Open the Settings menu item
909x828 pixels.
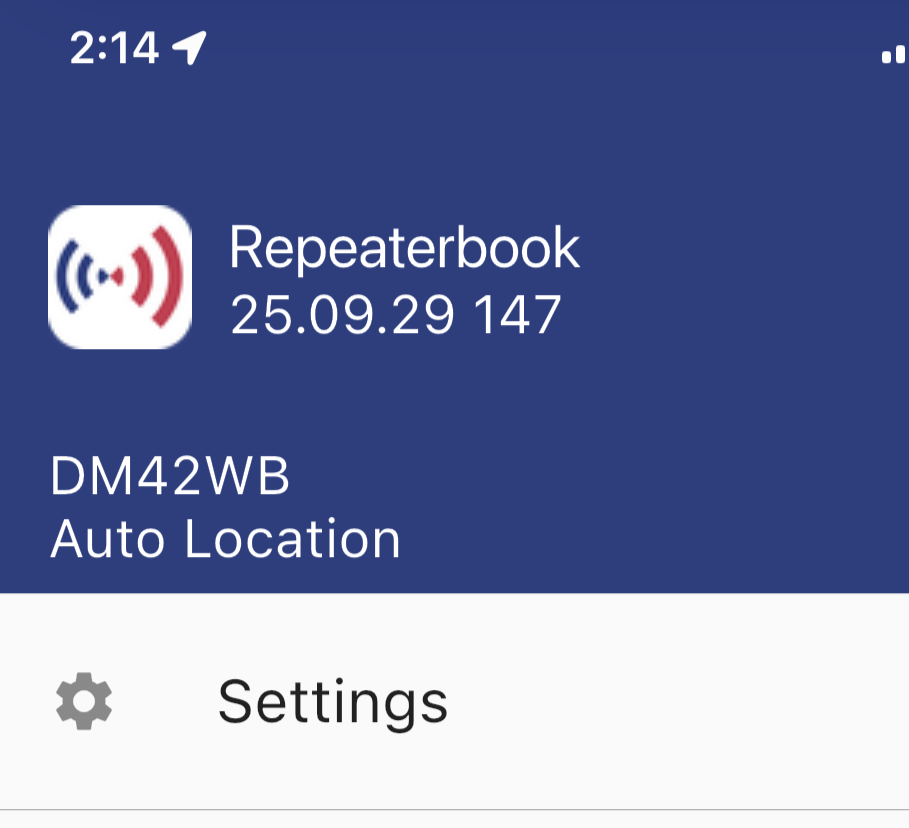pos(332,701)
